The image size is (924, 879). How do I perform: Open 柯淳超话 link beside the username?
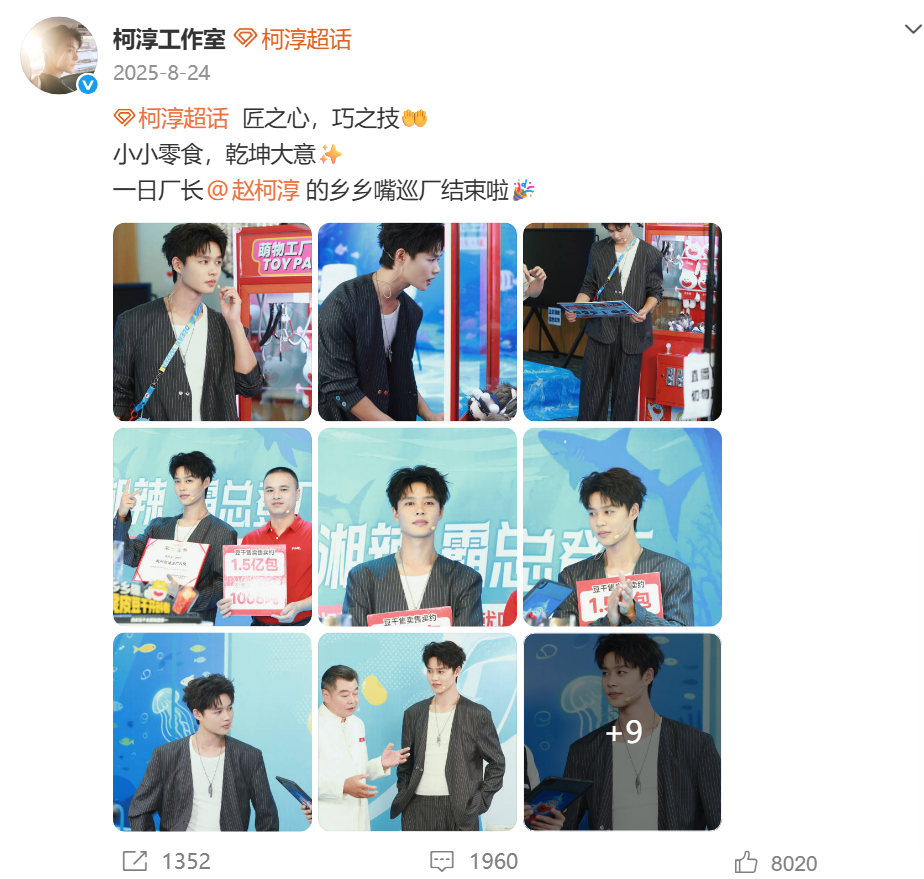click(294, 39)
